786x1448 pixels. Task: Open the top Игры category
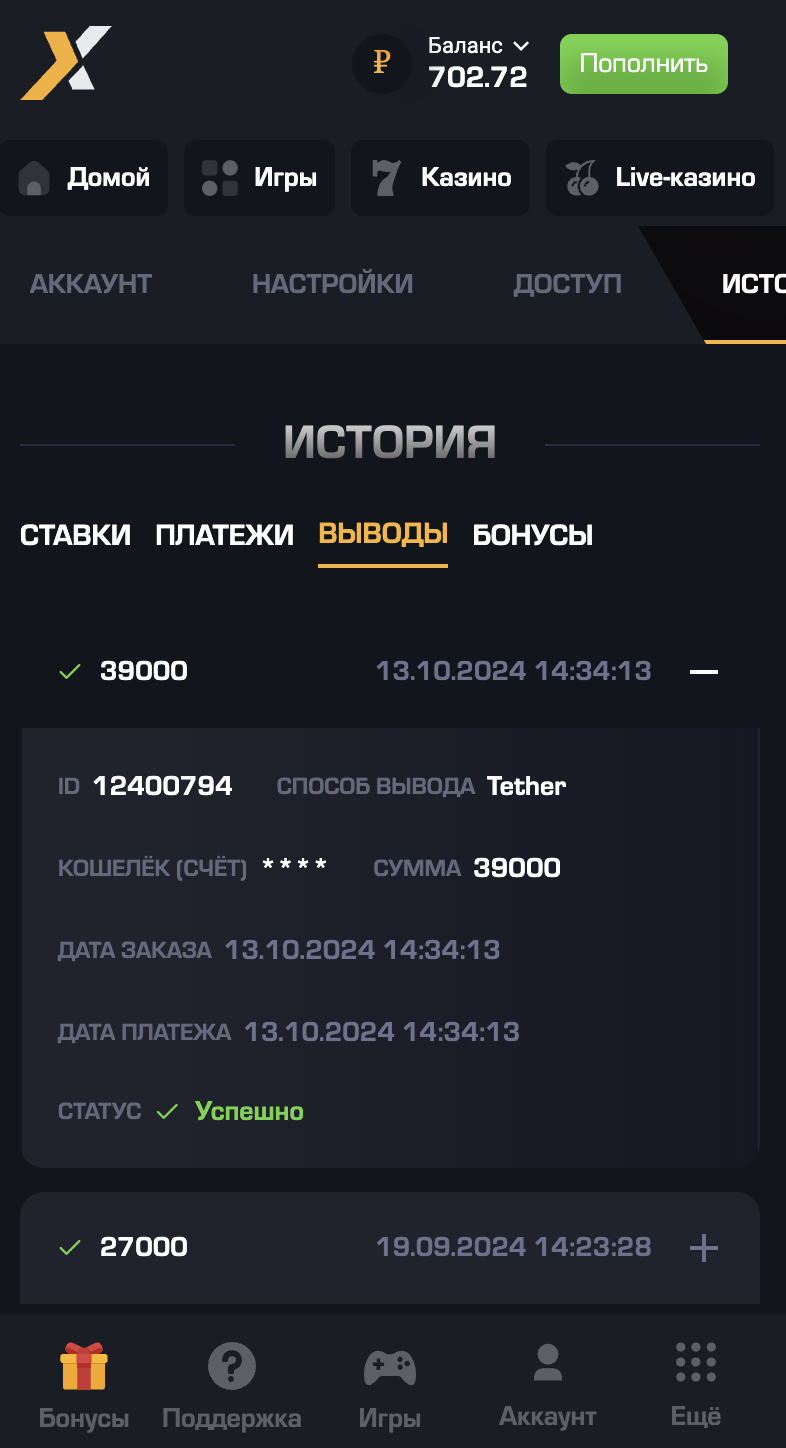tap(260, 178)
